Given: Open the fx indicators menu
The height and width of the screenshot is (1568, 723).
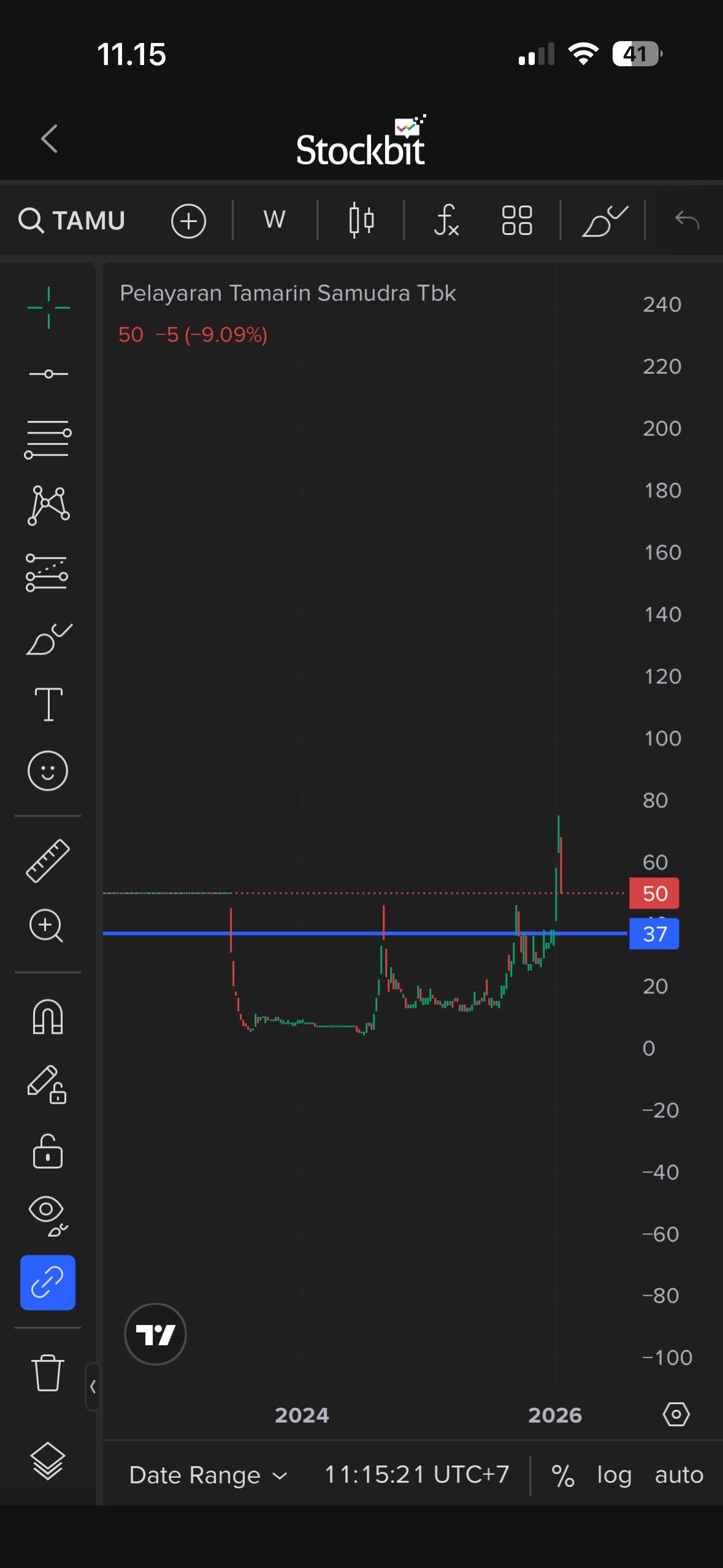Looking at the screenshot, I should coord(446,220).
